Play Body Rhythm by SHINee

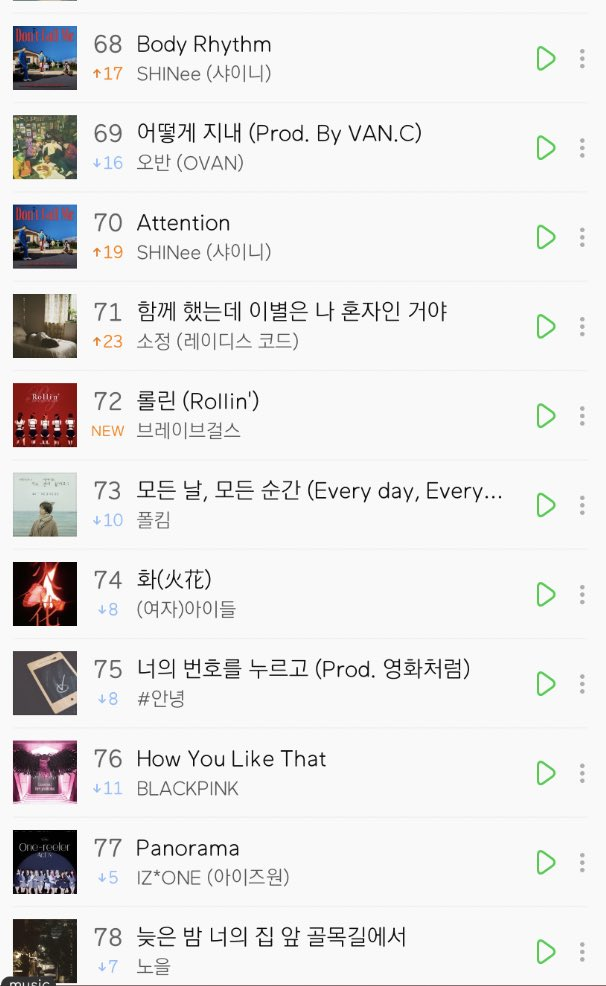pyautogui.click(x=545, y=58)
